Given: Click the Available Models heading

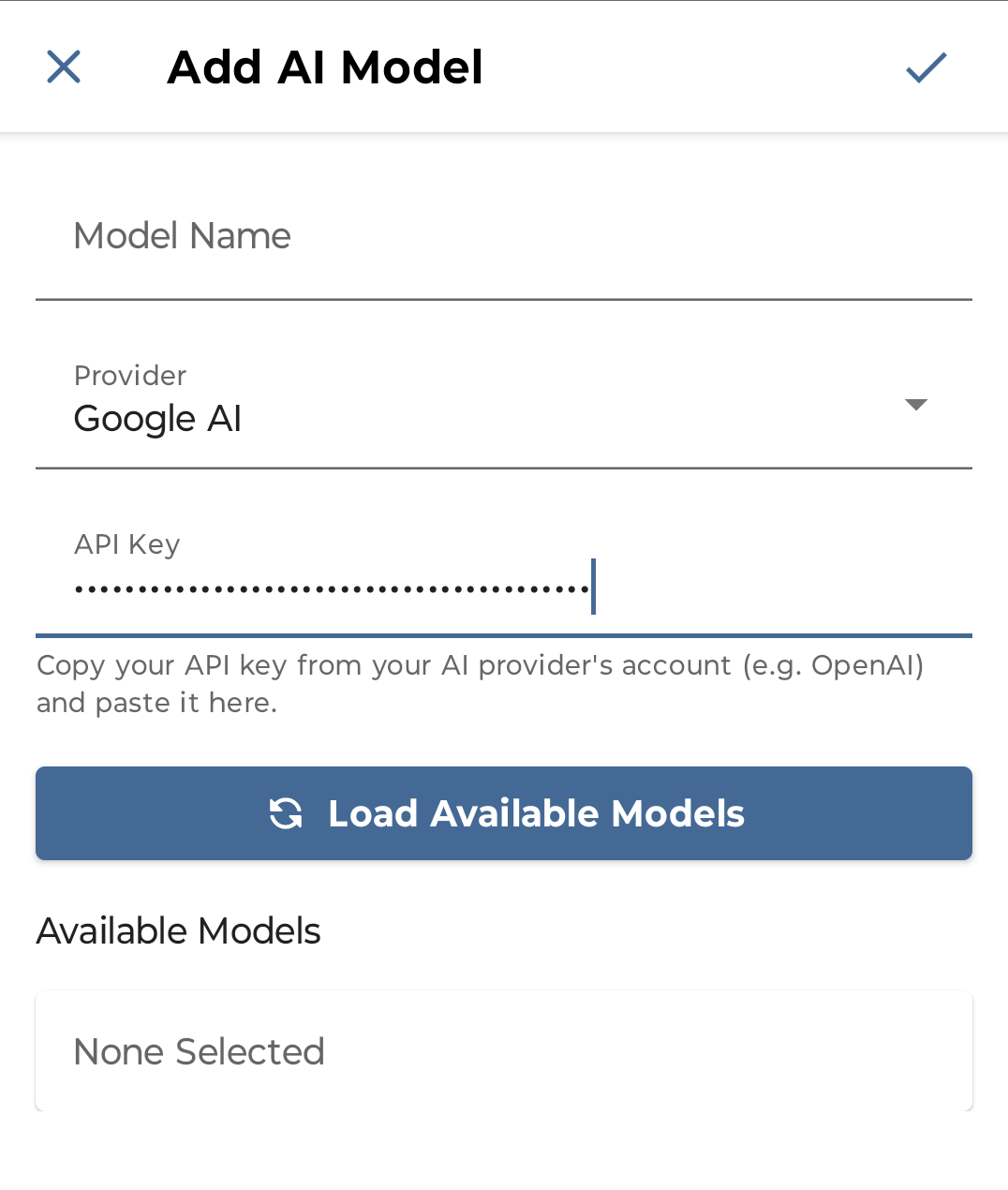Looking at the screenshot, I should coord(178,931).
